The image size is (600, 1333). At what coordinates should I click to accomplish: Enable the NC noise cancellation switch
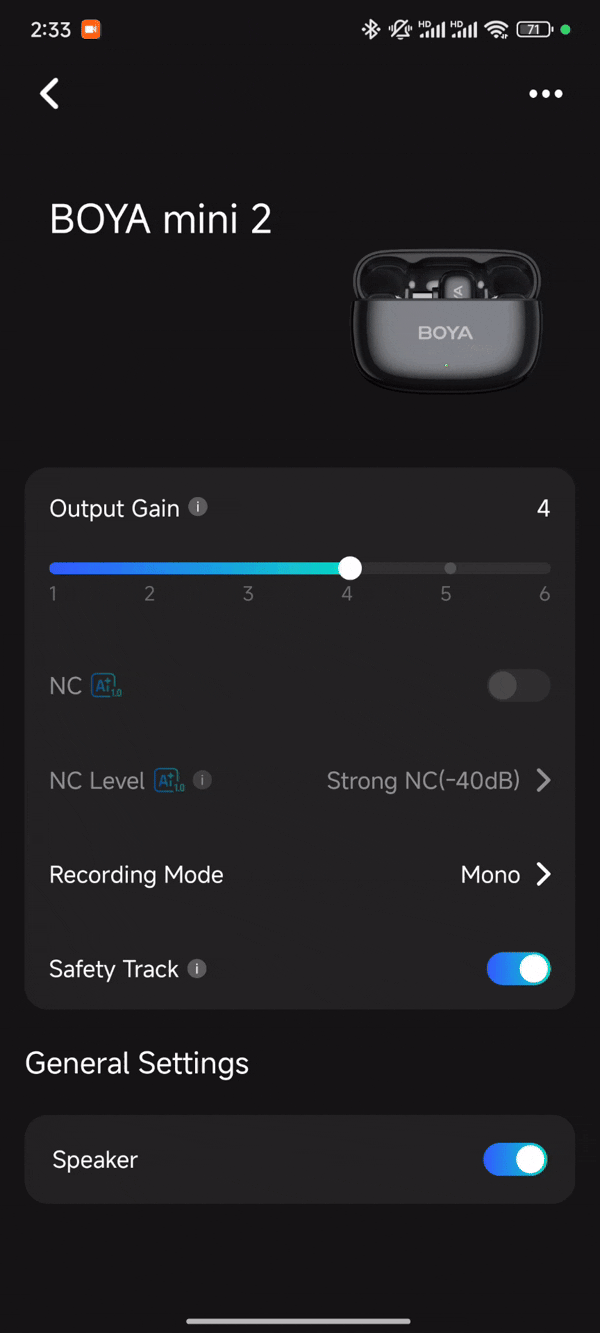pyautogui.click(x=518, y=686)
